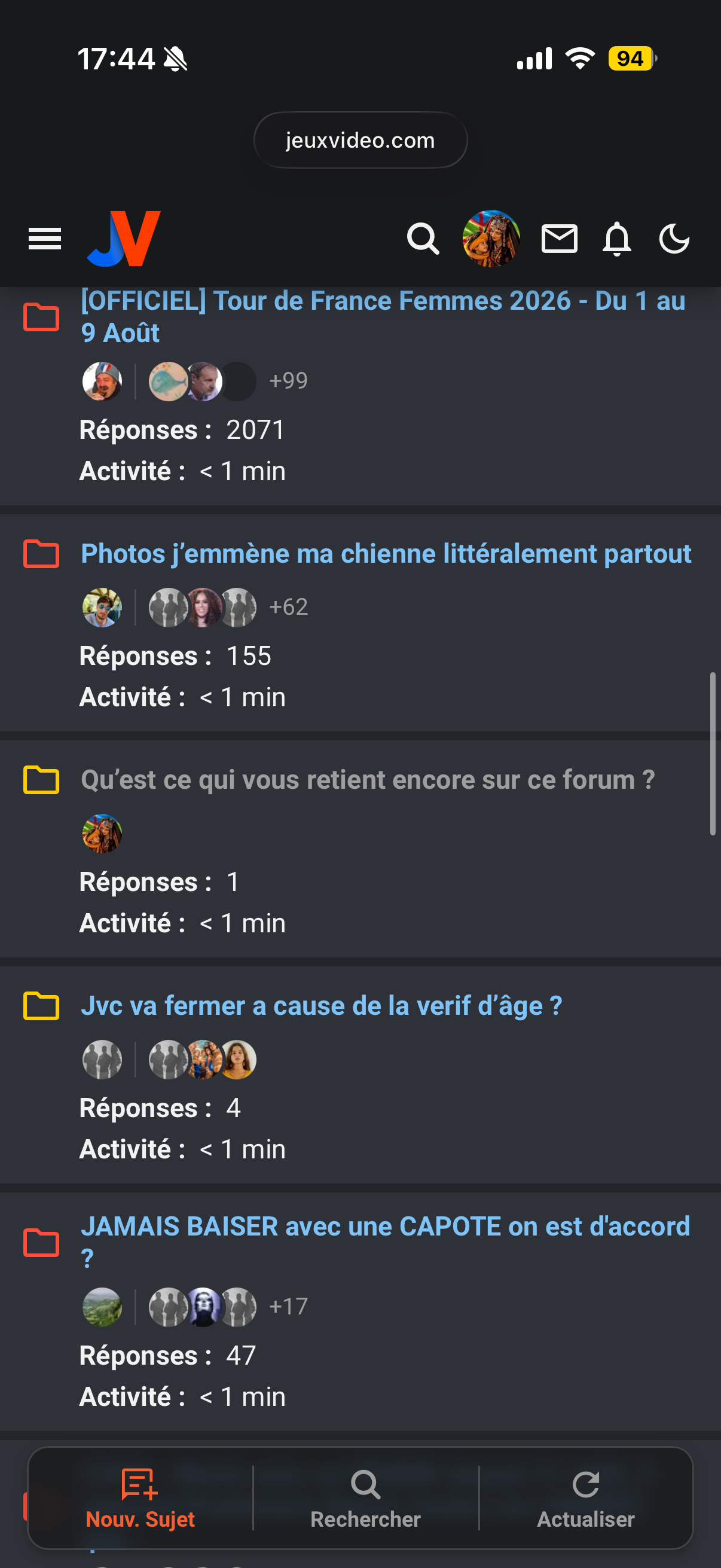Screen dimensions: 721x1568
Task: Tap the JV logo to go home
Action: (124, 239)
